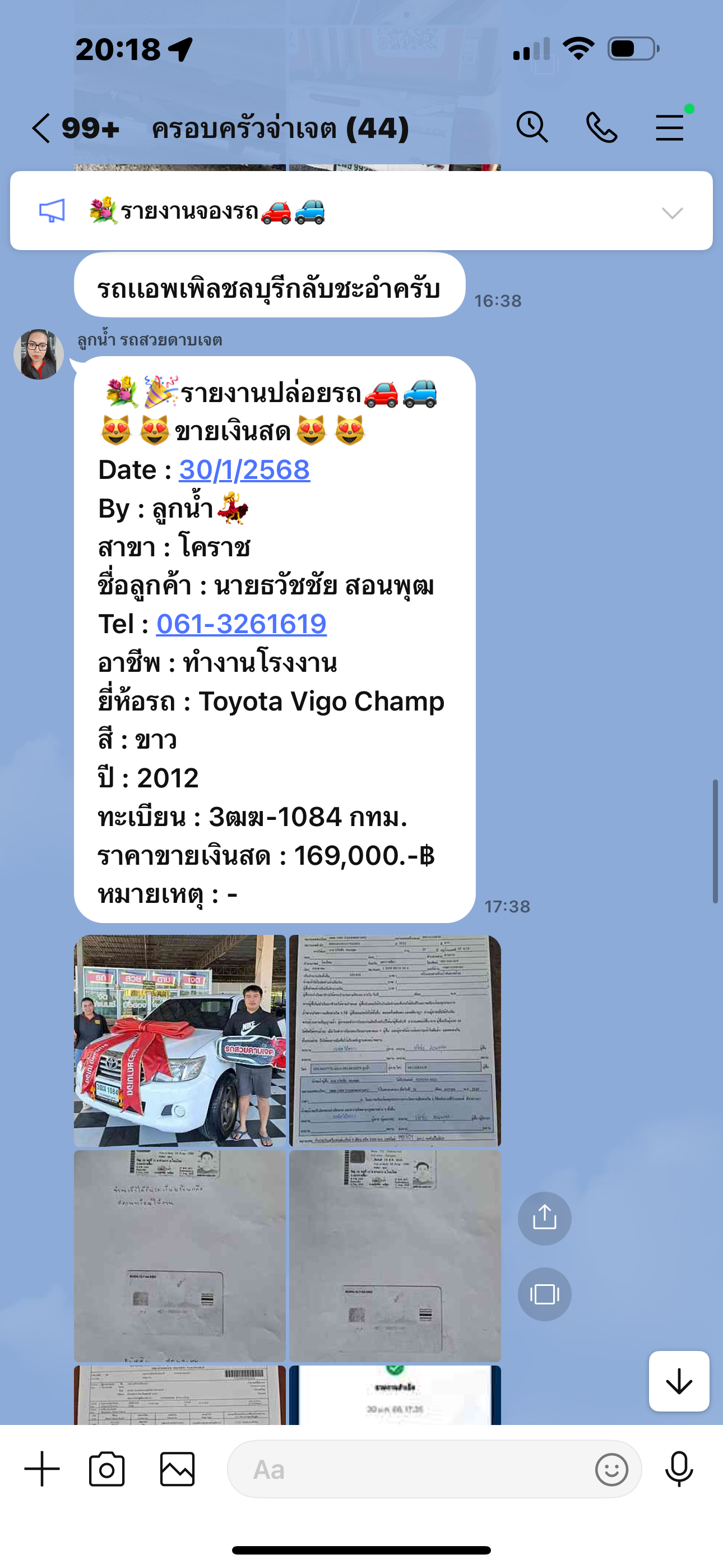723x1568 pixels.
Task: View the photos in slideshow mode
Action: [544, 1293]
